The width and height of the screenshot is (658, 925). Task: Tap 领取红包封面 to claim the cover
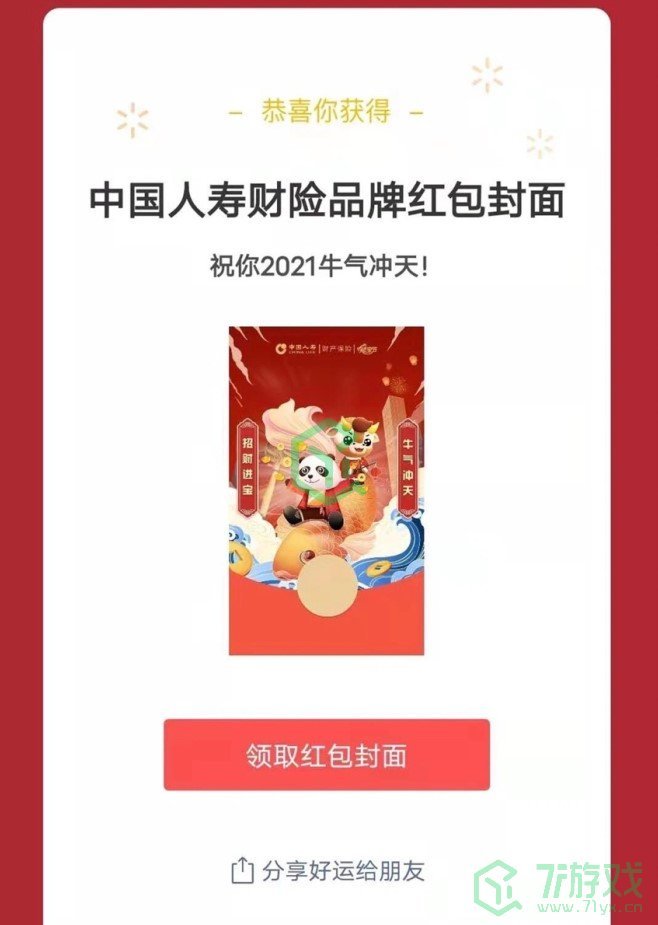pyautogui.click(x=327, y=755)
